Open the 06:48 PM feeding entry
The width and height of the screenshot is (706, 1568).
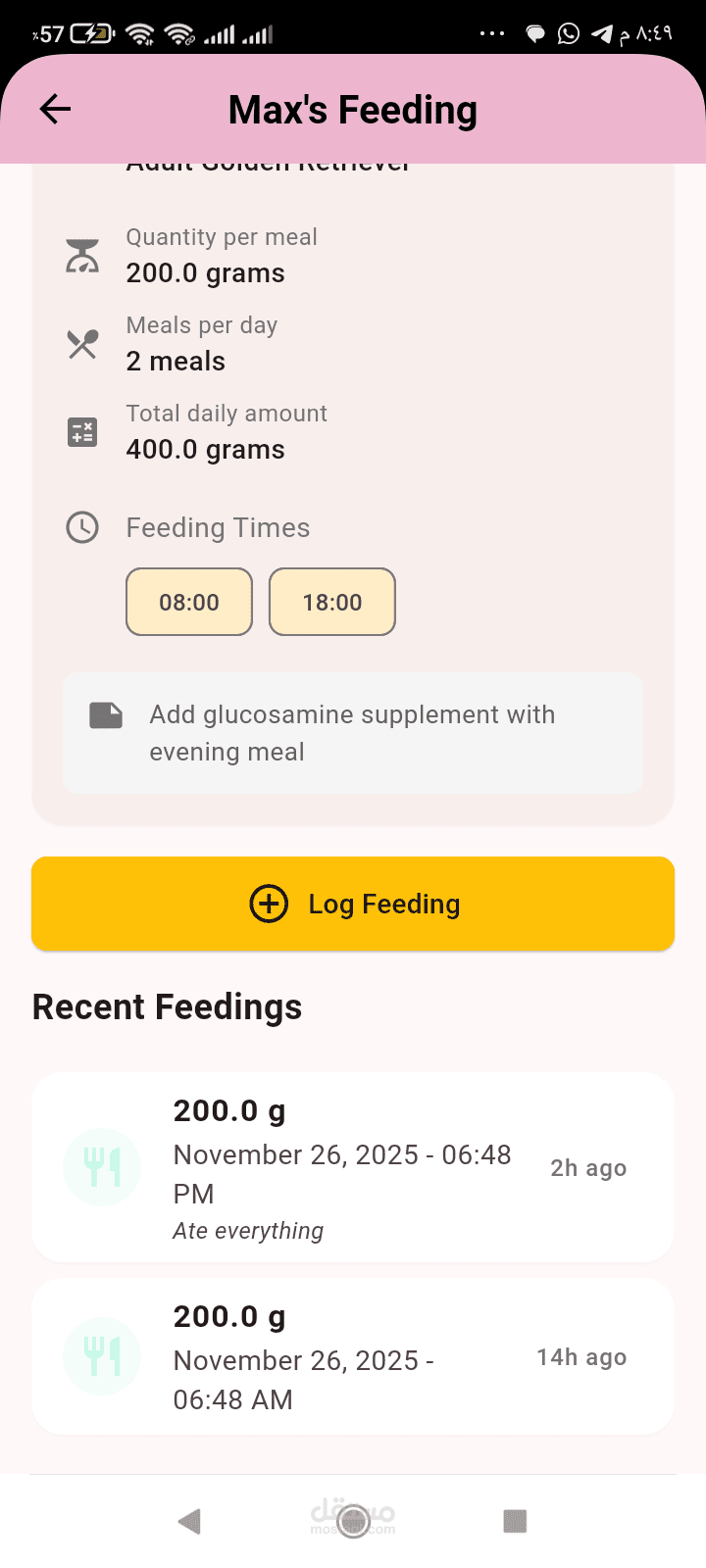tap(353, 1167)
